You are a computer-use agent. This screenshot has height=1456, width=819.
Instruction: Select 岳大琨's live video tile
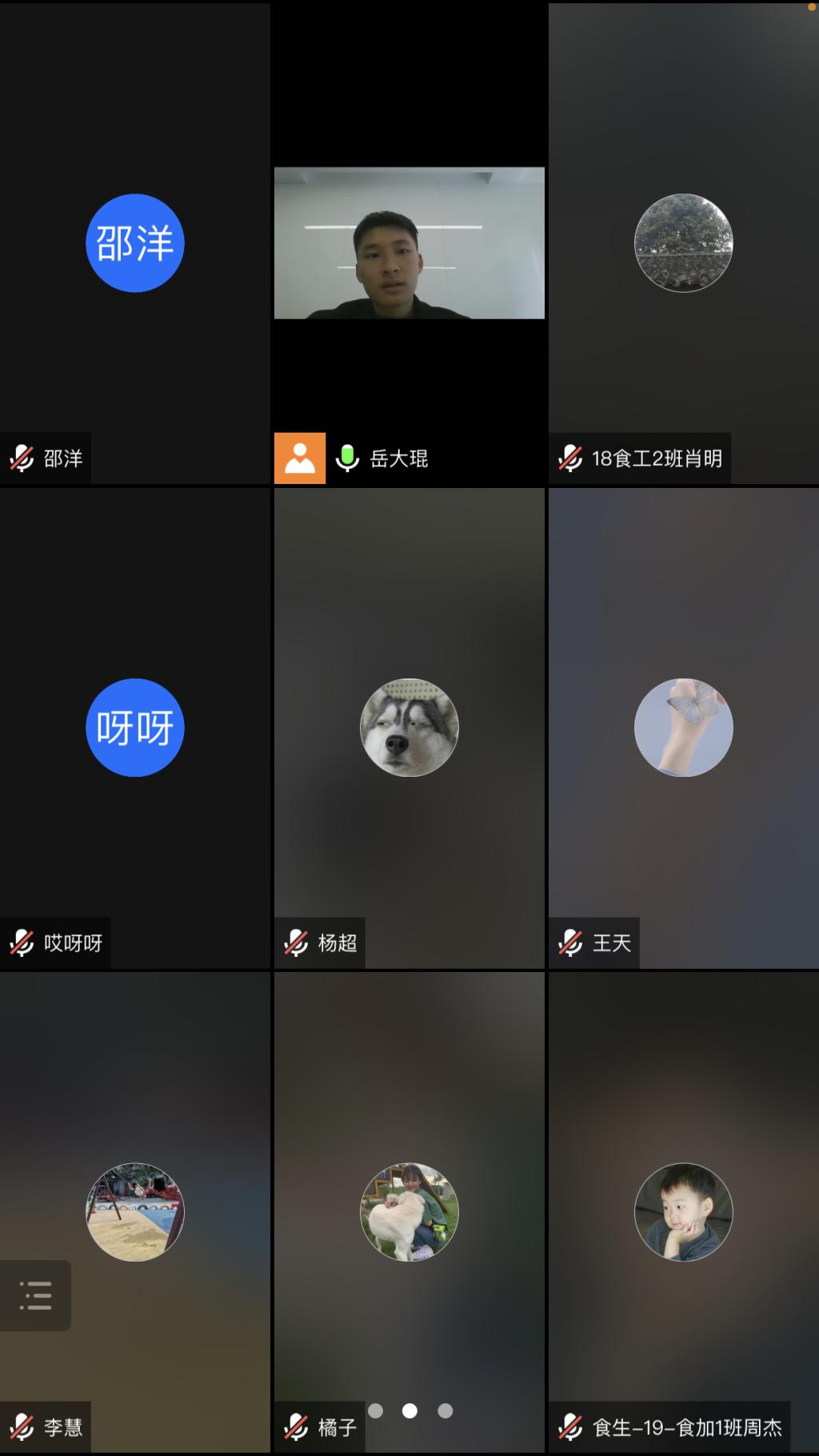pyautogui.click(x=409, y=243)
